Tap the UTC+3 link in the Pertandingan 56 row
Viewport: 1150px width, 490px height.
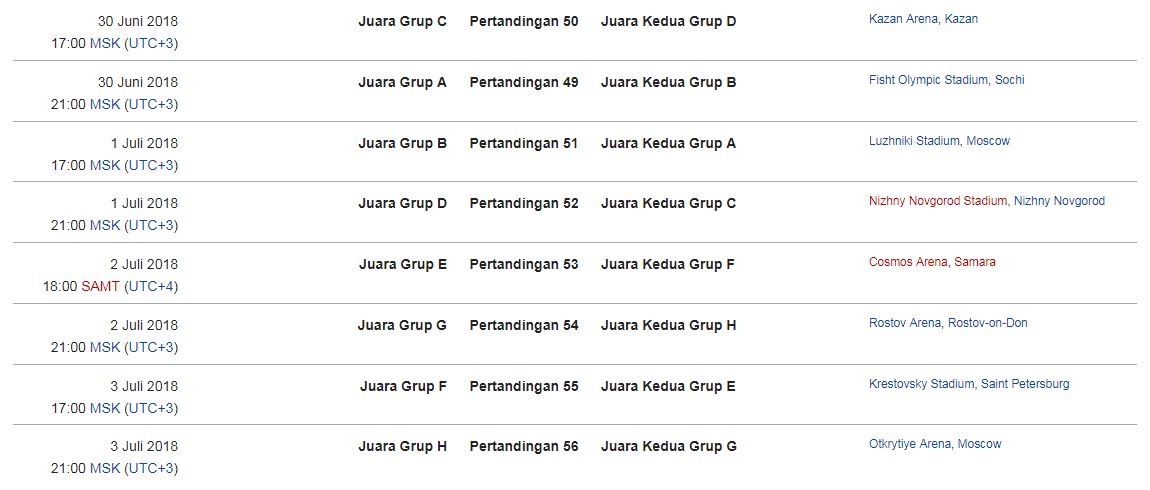(151, 468)
